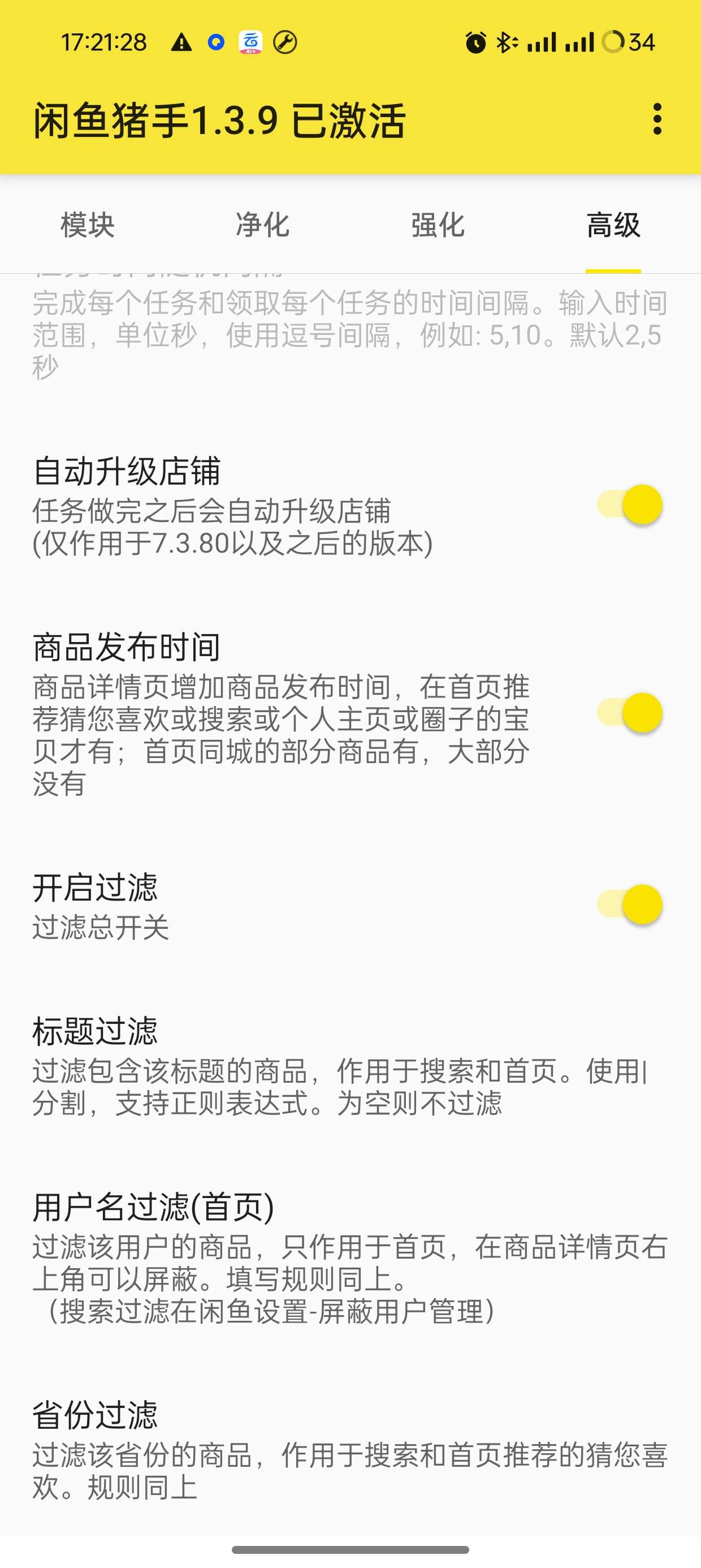The width and height of the screenshot is (701, 1568).
Task: Select the 高级 tab
Action: click(x=613, y=225)
